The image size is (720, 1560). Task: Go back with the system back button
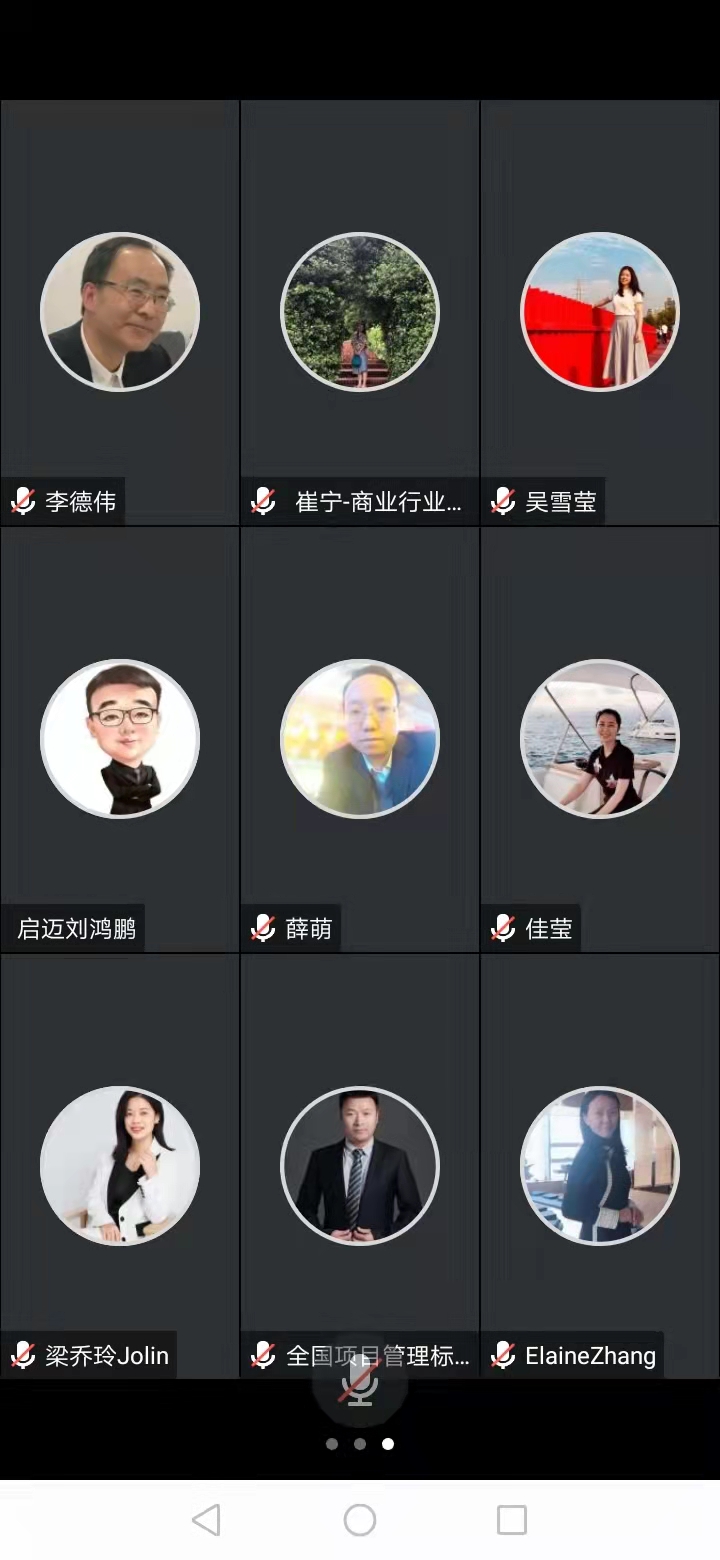click(206, 1520)
